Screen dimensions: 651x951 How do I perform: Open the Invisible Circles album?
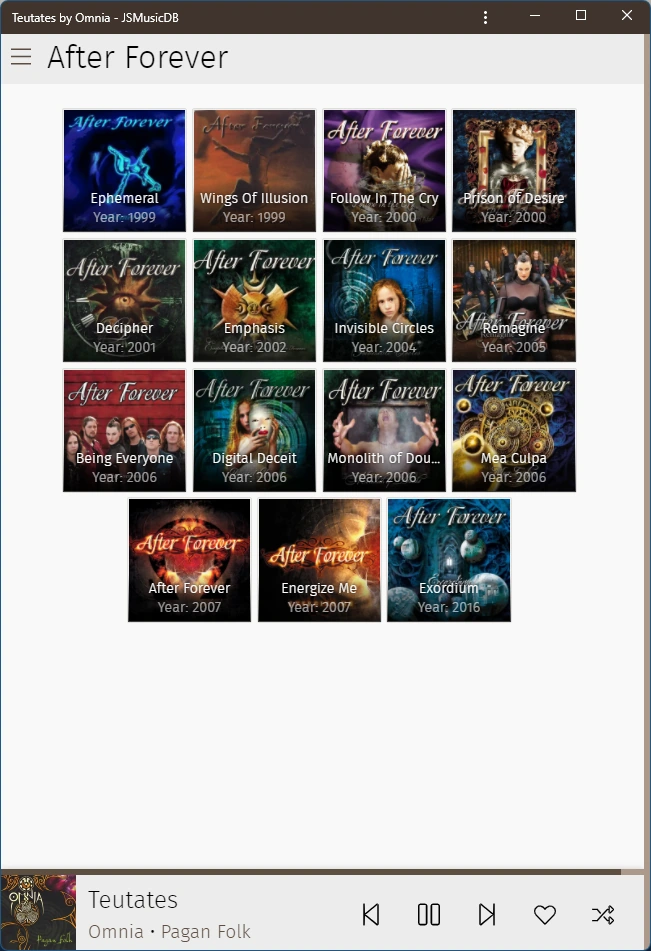tap(384, 300)
